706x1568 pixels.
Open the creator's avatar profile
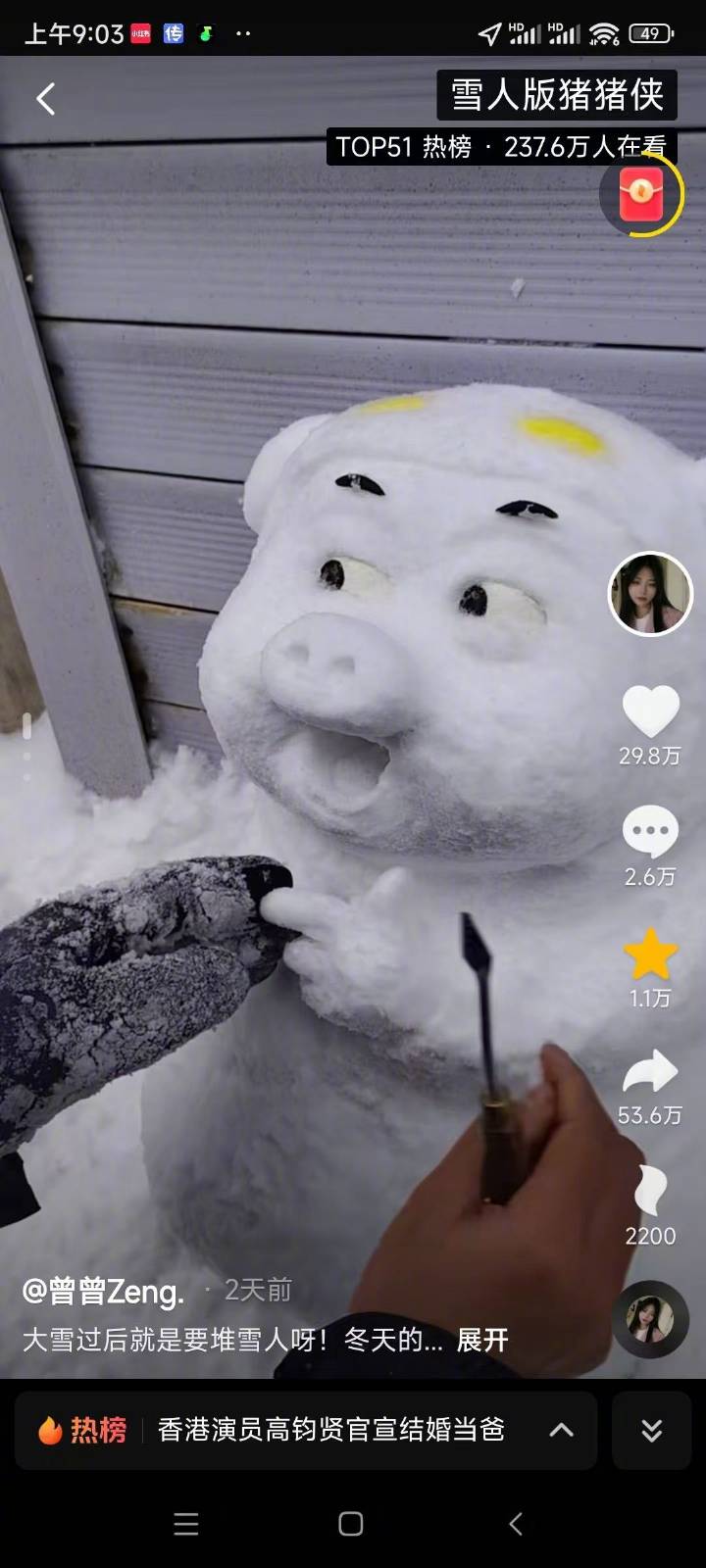coord(650,594)
